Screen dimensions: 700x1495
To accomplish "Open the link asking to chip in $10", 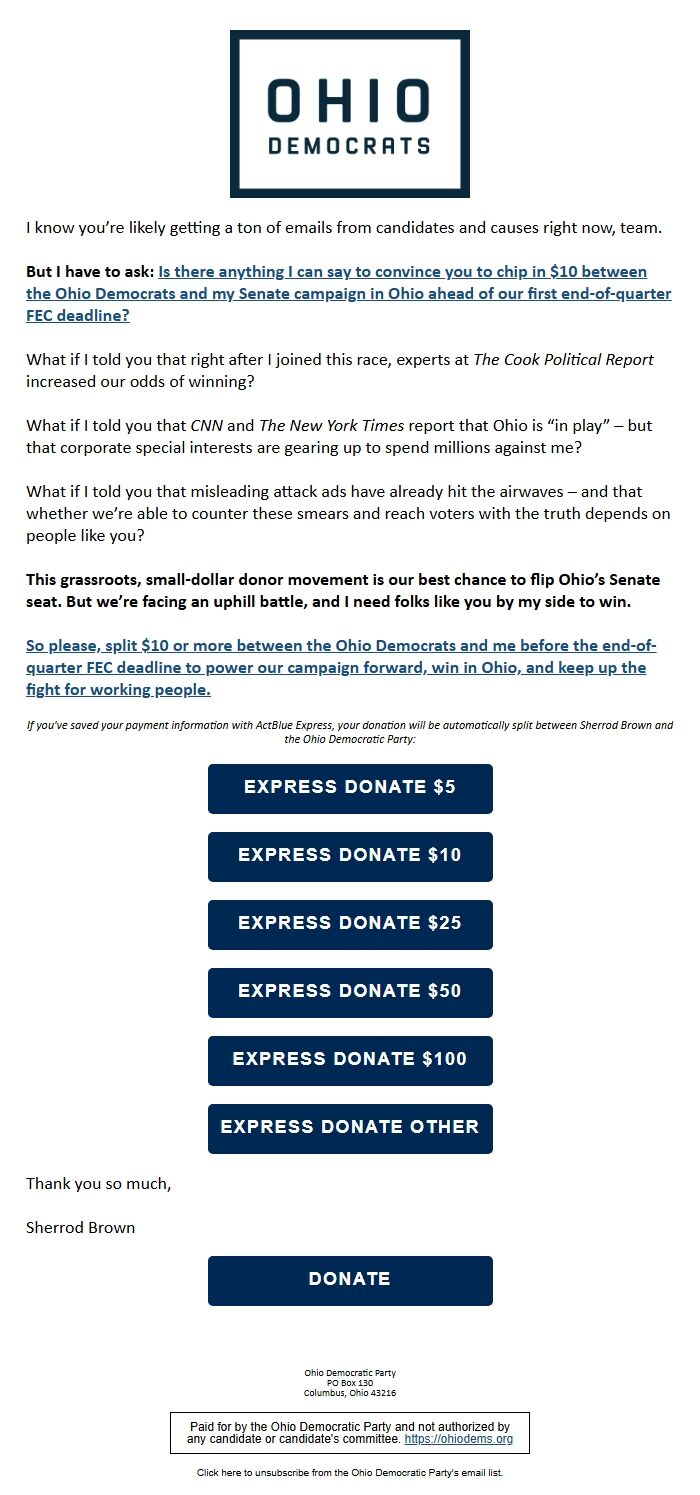I will [349, 293].
